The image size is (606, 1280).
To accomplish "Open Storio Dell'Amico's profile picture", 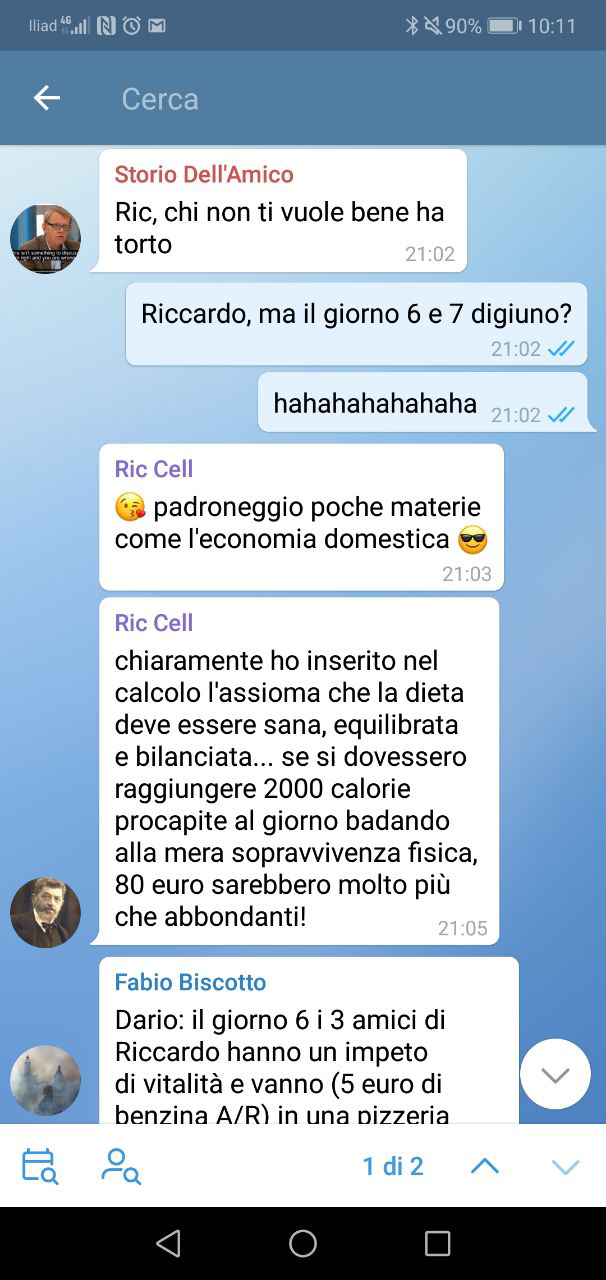I will pos(45,239).
